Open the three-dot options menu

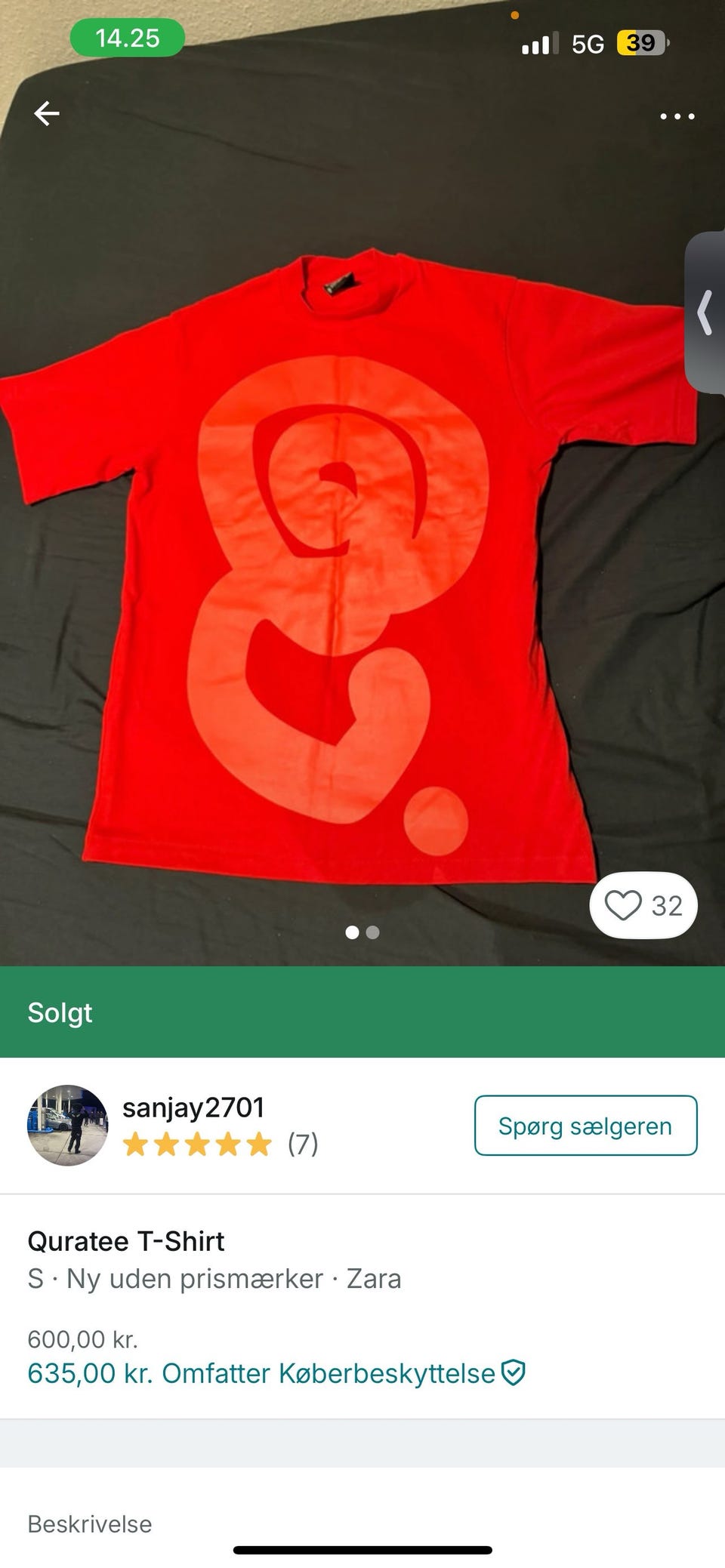point(677,115)
